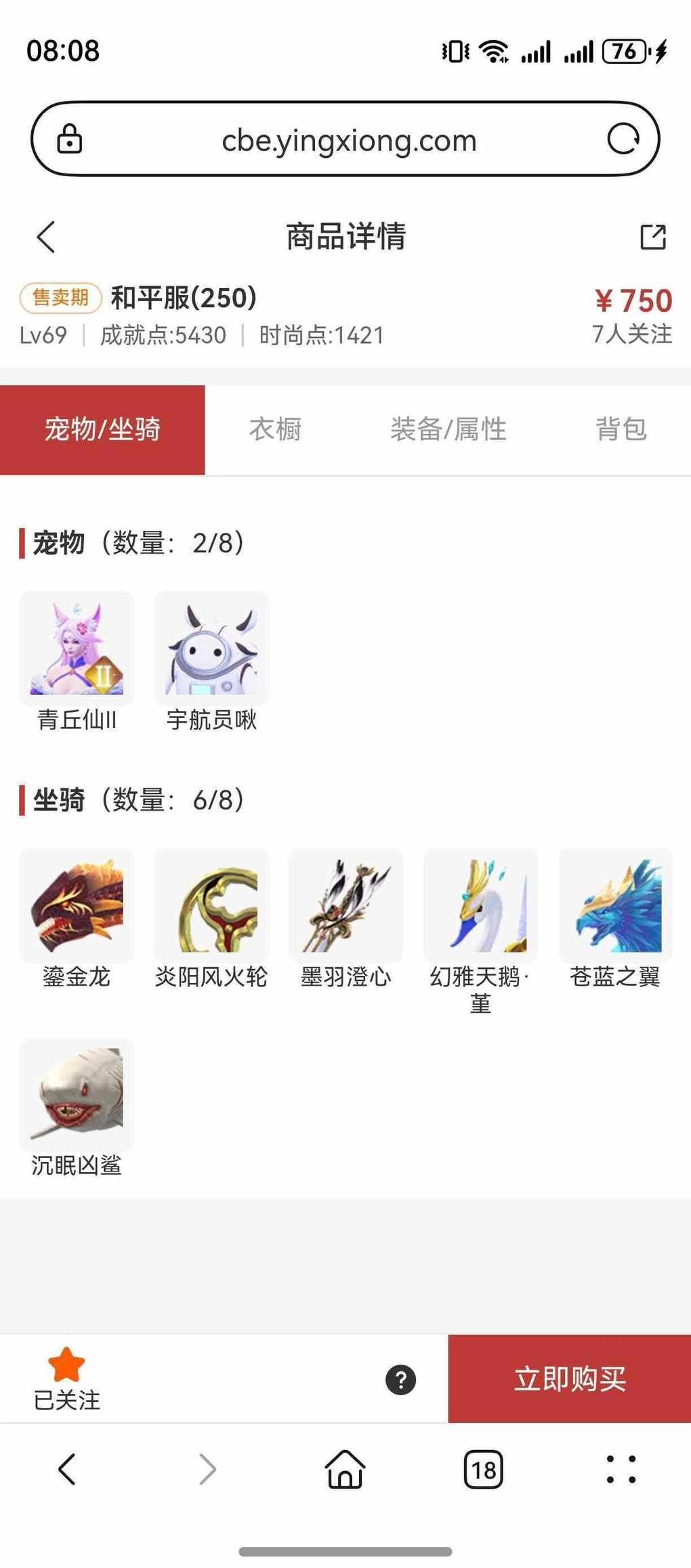
Task: View the 炎阳风火轮 mount
Action: pos(211,906)
